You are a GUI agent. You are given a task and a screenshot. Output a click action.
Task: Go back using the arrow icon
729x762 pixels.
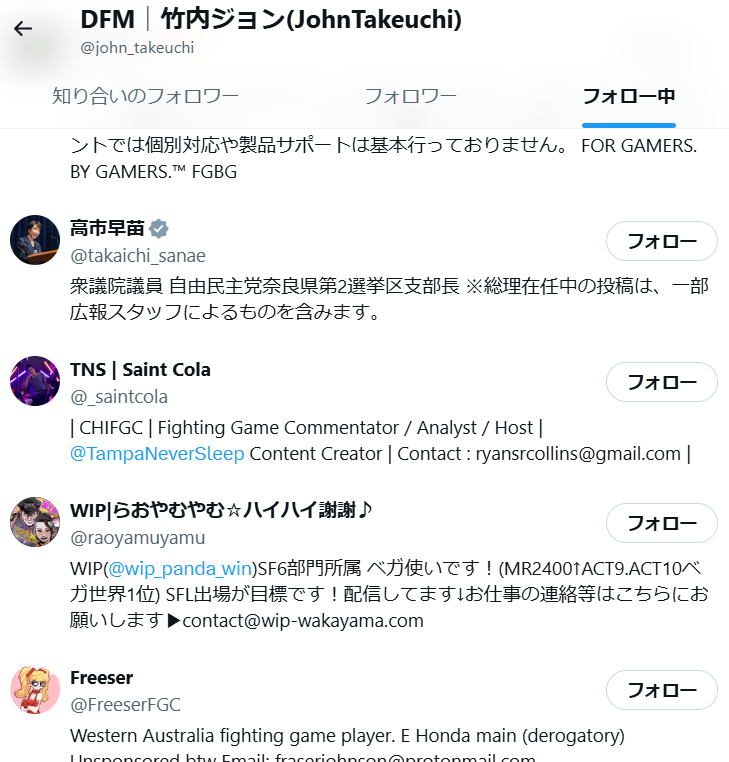[23, 29]
